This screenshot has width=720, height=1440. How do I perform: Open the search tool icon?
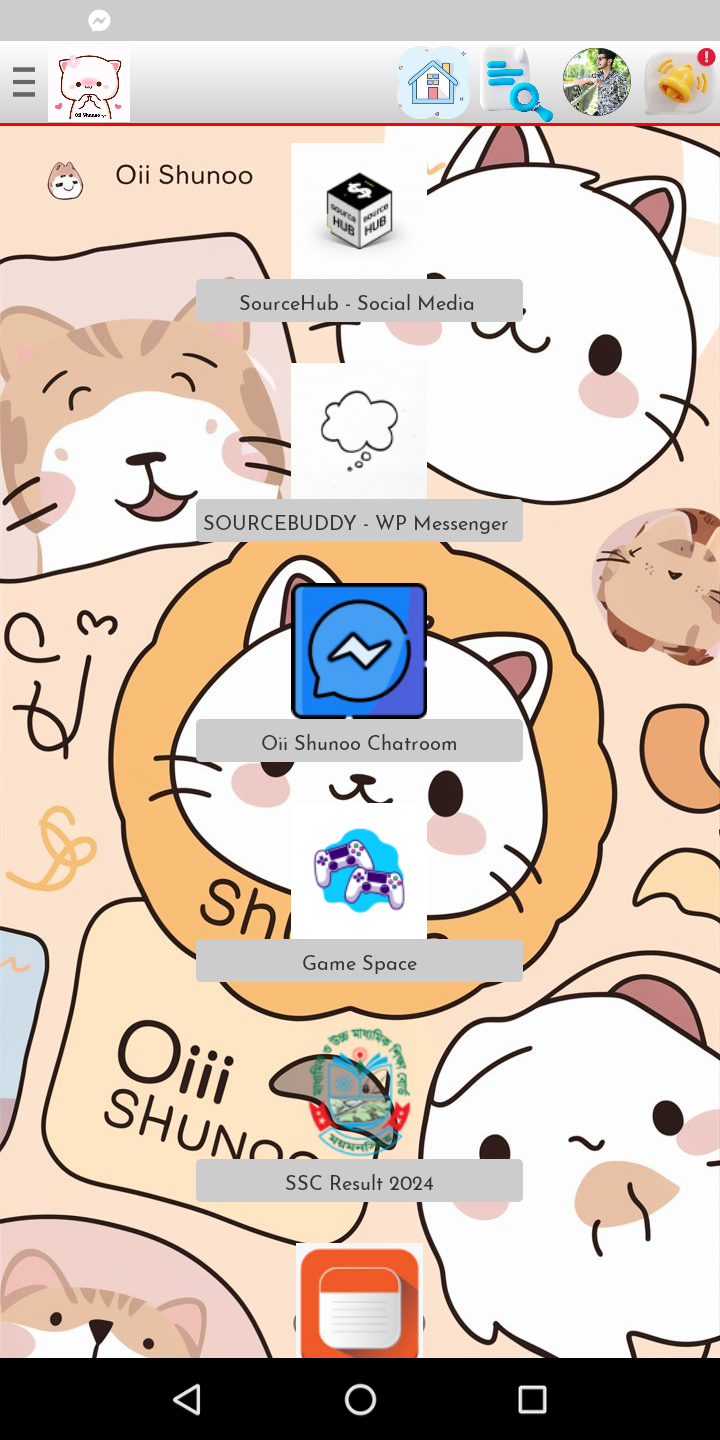coord(517,83)
